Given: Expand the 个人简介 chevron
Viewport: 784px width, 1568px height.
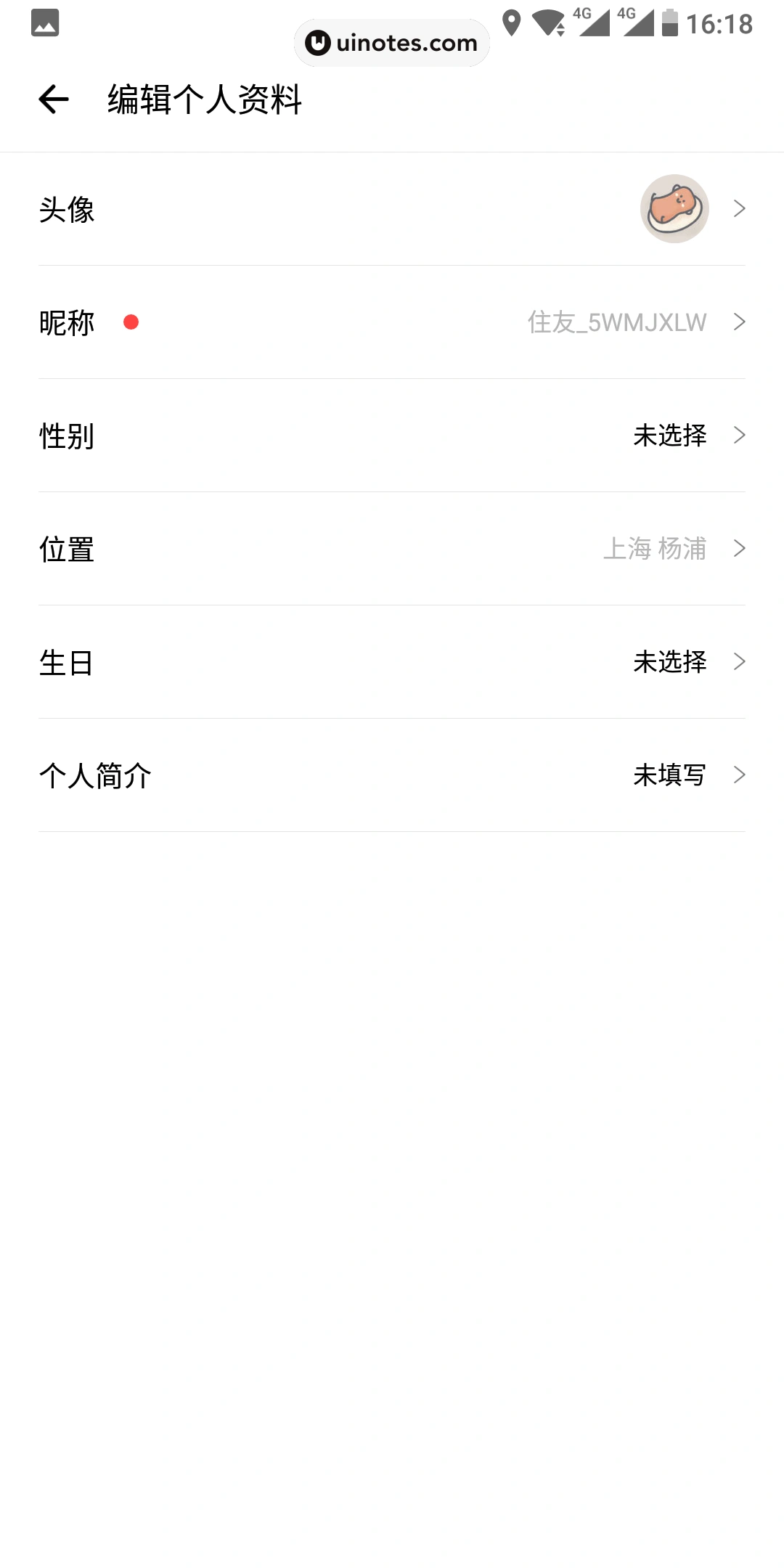Looking at the screenshot, I should coord(739,775).
